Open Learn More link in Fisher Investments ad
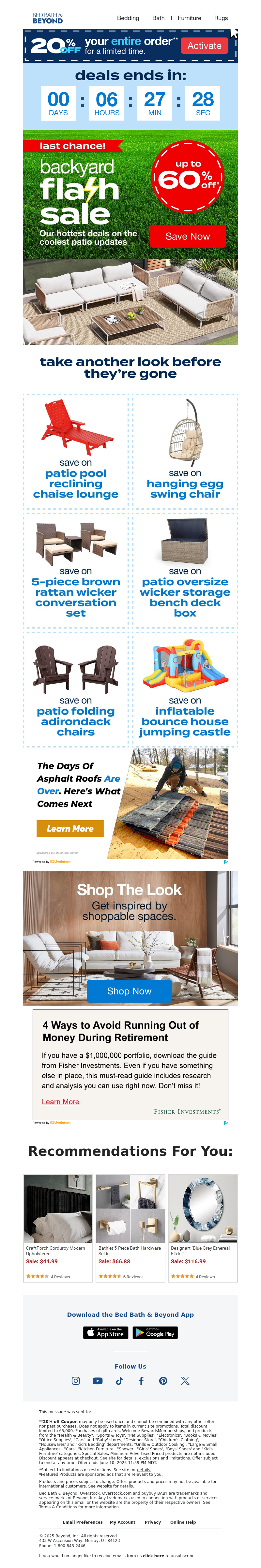This screenshot has width=261, height=1568. tap(60, 1102)
